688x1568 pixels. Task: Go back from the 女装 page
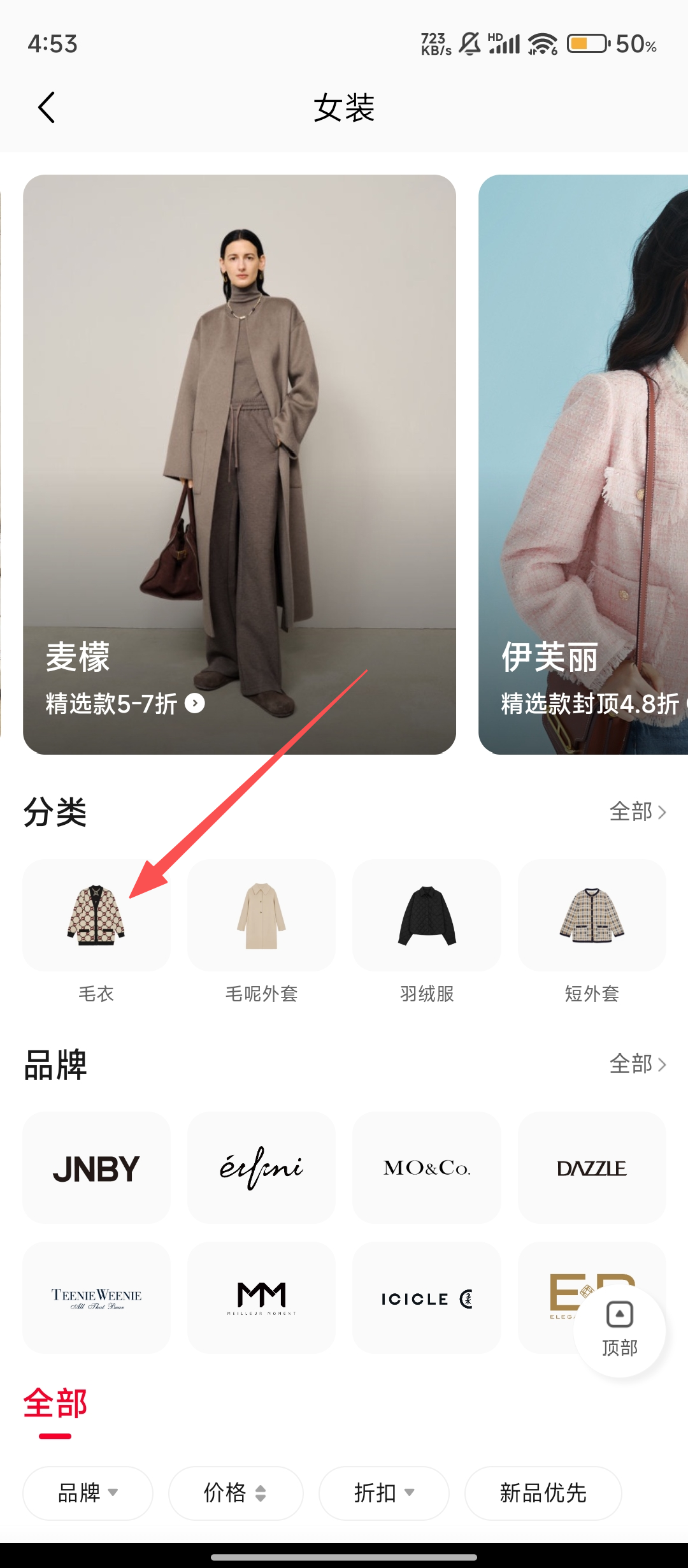pyautogui.click(x=47, y=107)
